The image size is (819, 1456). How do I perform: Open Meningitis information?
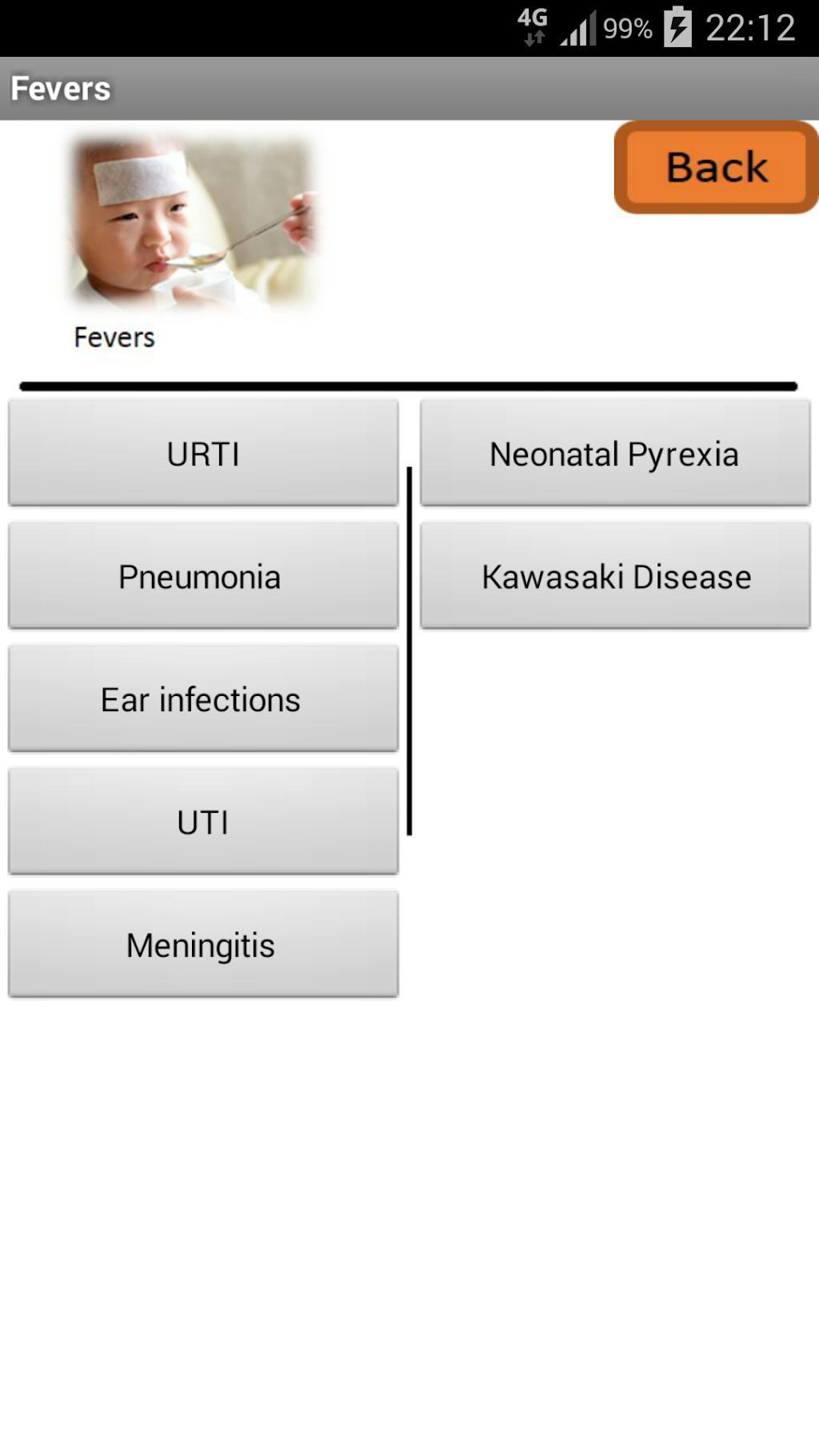coord(203,945)
